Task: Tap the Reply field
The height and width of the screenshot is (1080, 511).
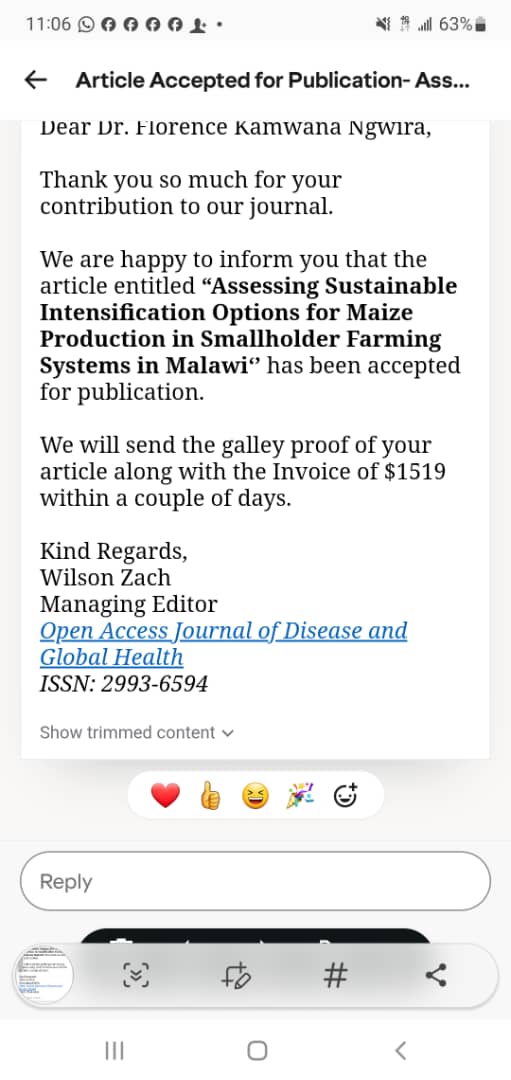Action: click(x=256, y=881)
